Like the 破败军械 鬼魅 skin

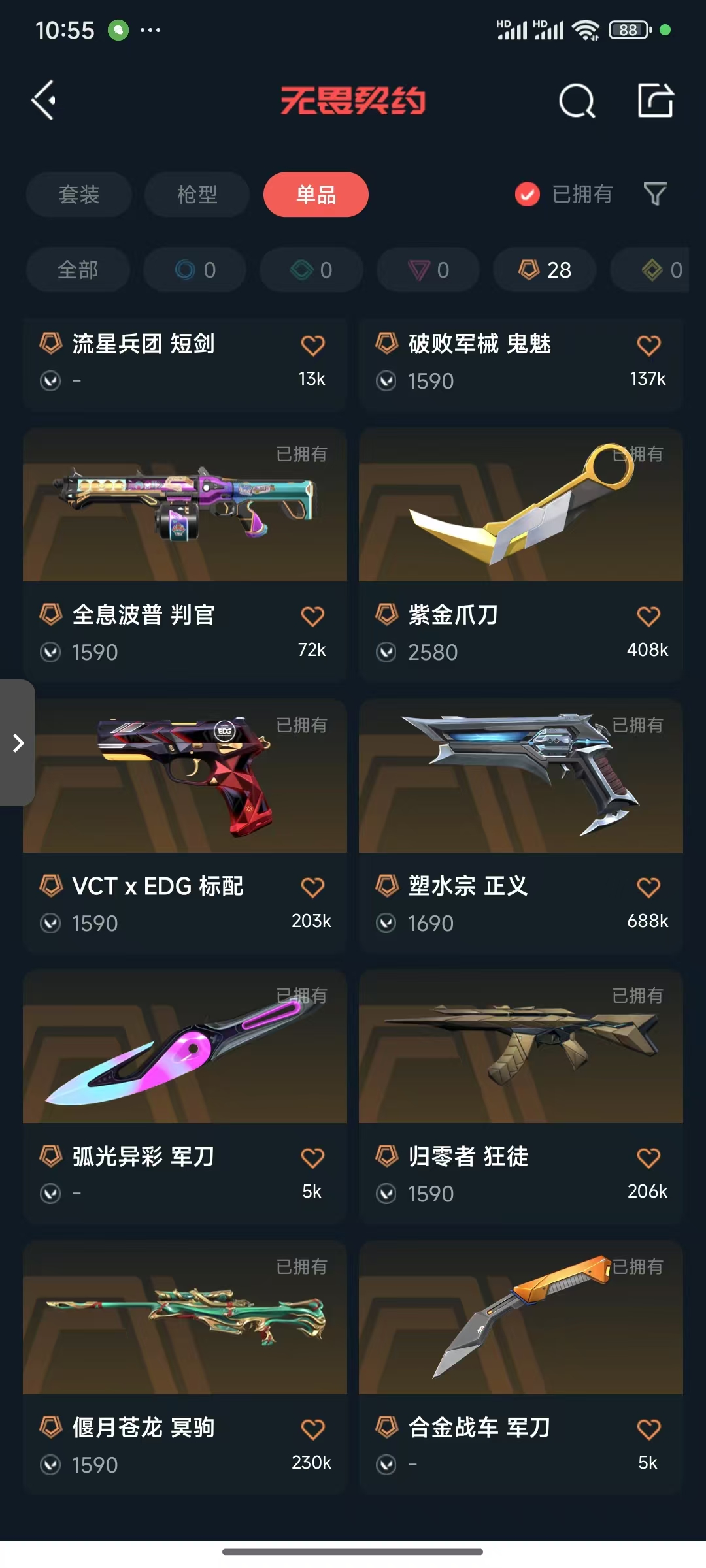pyautogui.click(x=648, y=345)
